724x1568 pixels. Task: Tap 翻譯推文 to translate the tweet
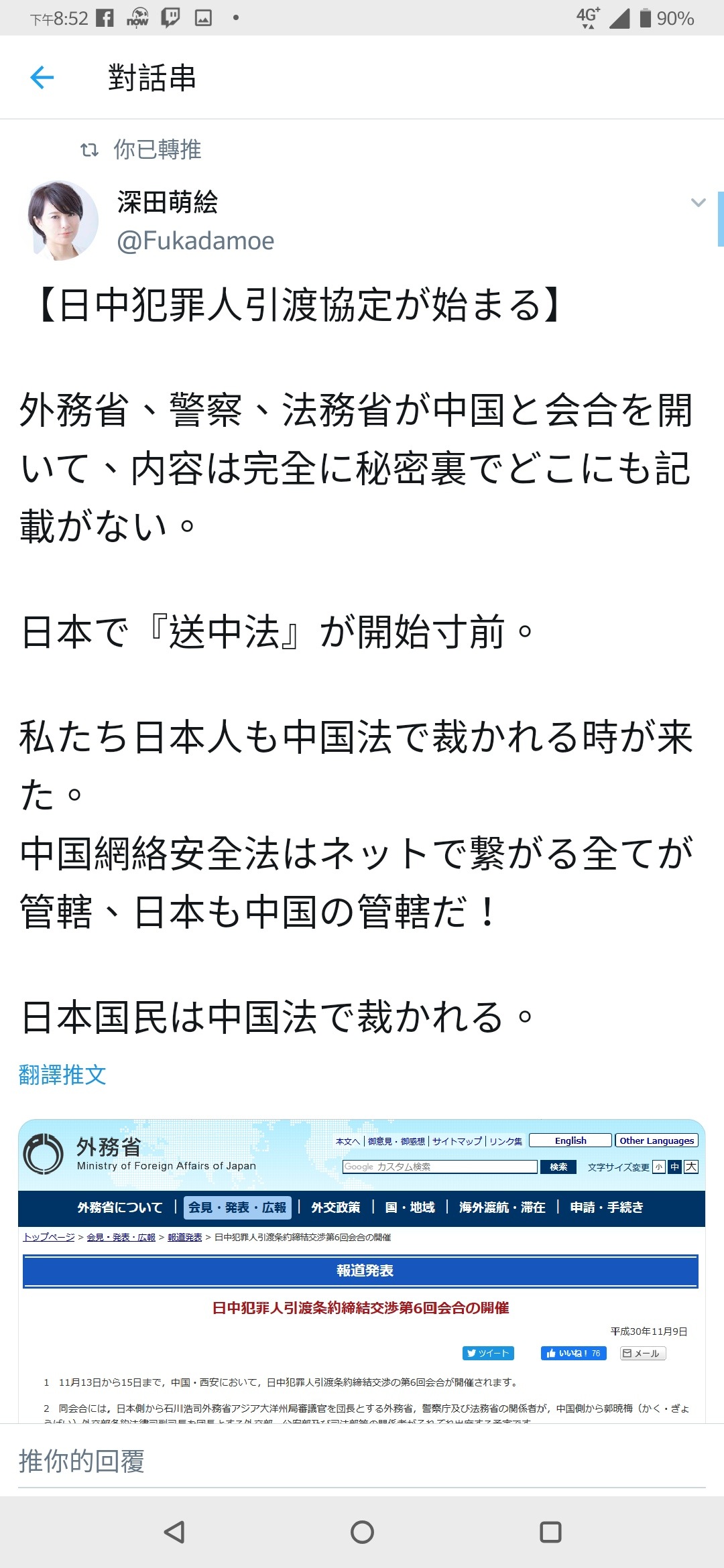pyautogui.click(x=63, y=1074)
